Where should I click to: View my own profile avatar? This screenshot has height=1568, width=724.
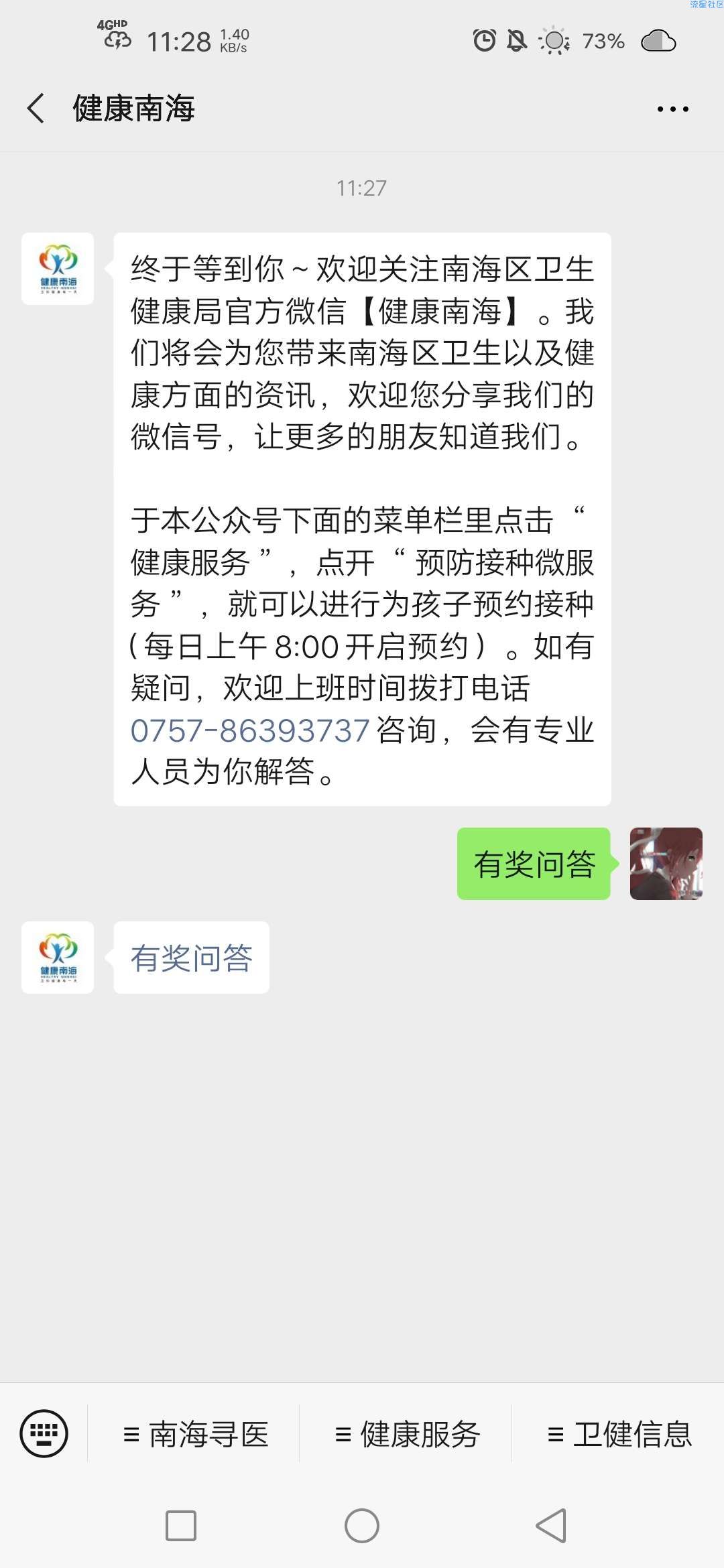(x=666, y=864)
